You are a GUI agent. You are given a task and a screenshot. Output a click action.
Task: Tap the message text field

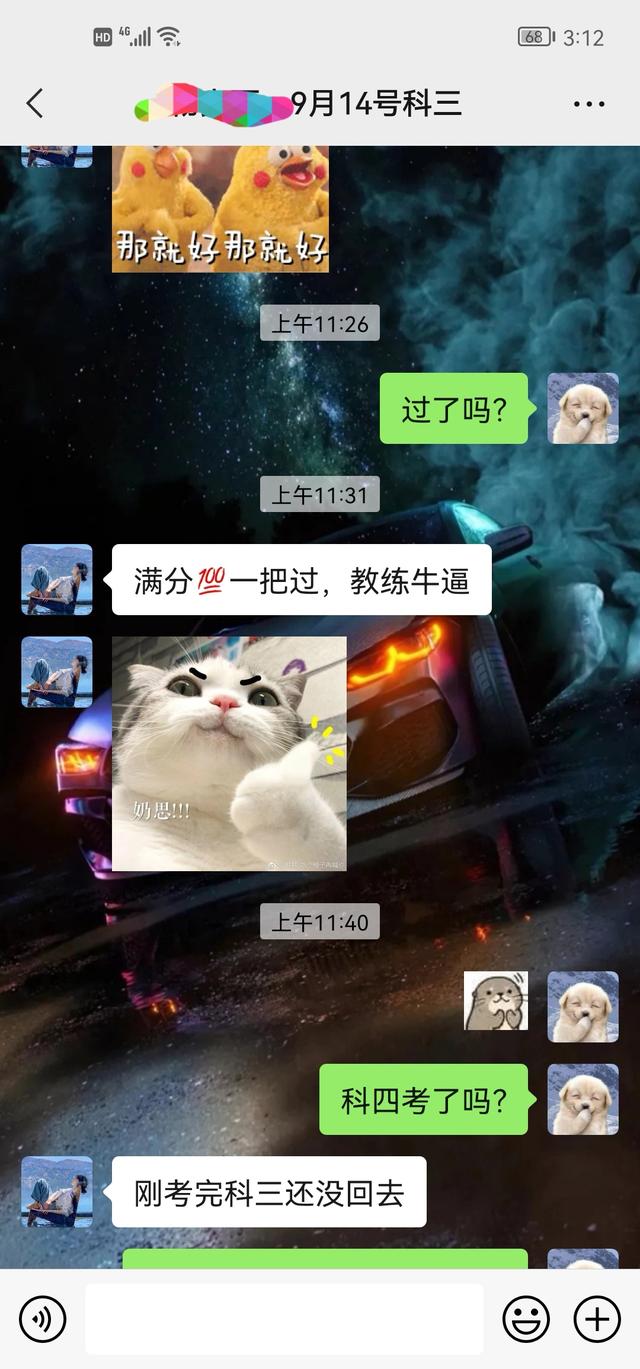tap(284, 1319)
